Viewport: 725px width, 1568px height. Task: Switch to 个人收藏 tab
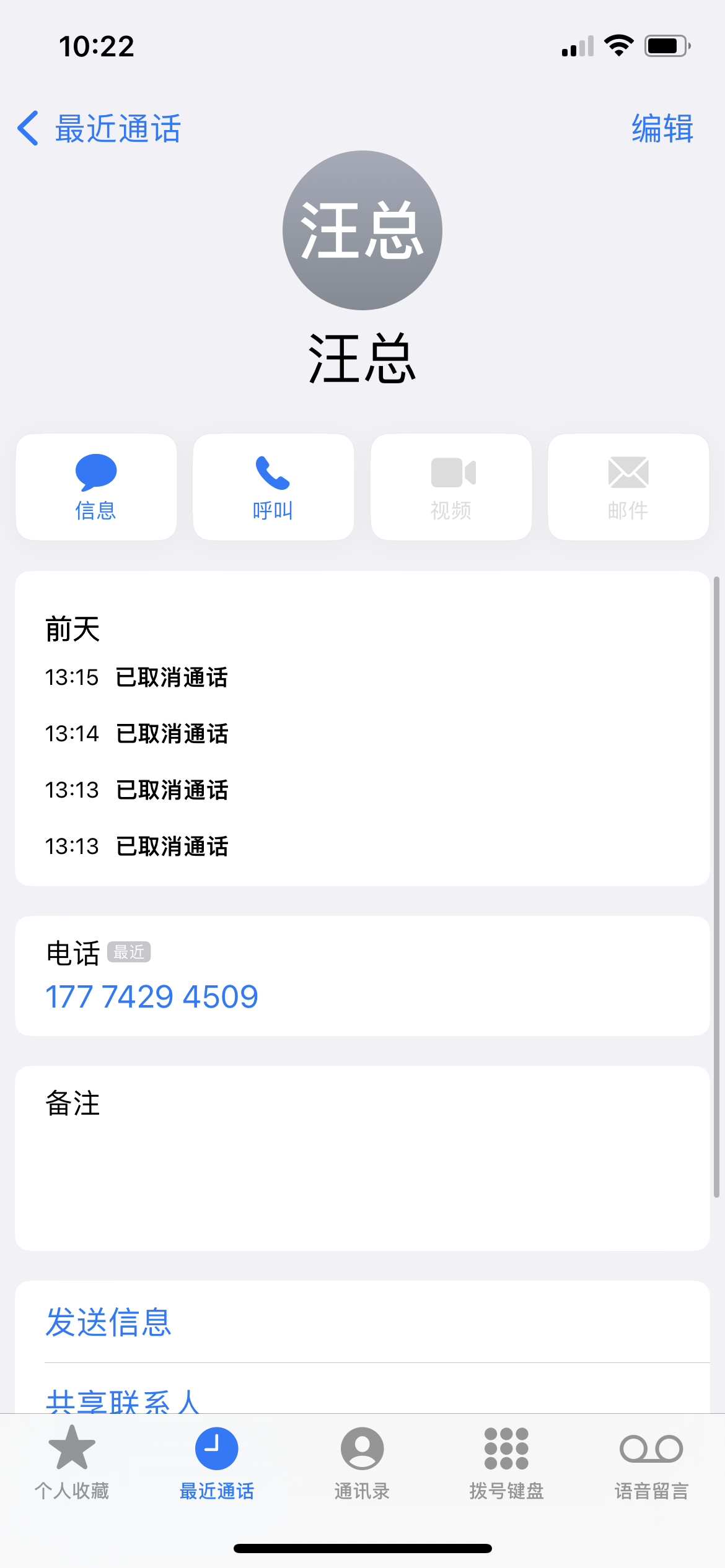(72, 1463)
